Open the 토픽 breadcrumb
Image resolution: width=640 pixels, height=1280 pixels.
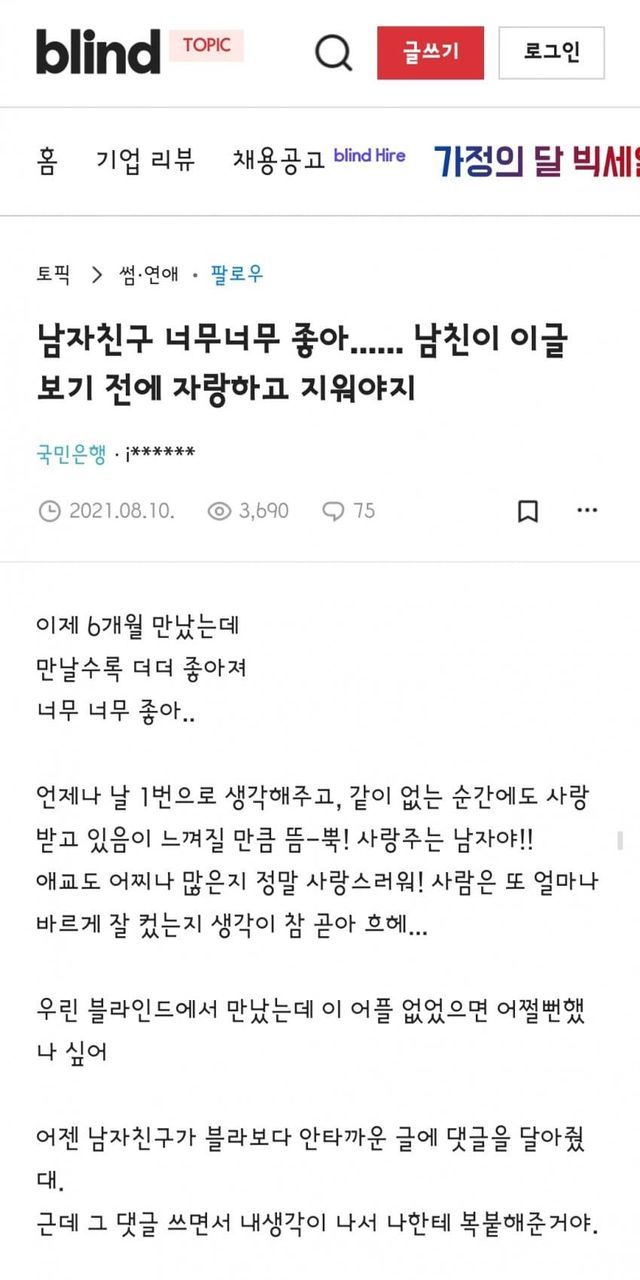(x=54, y=275)
